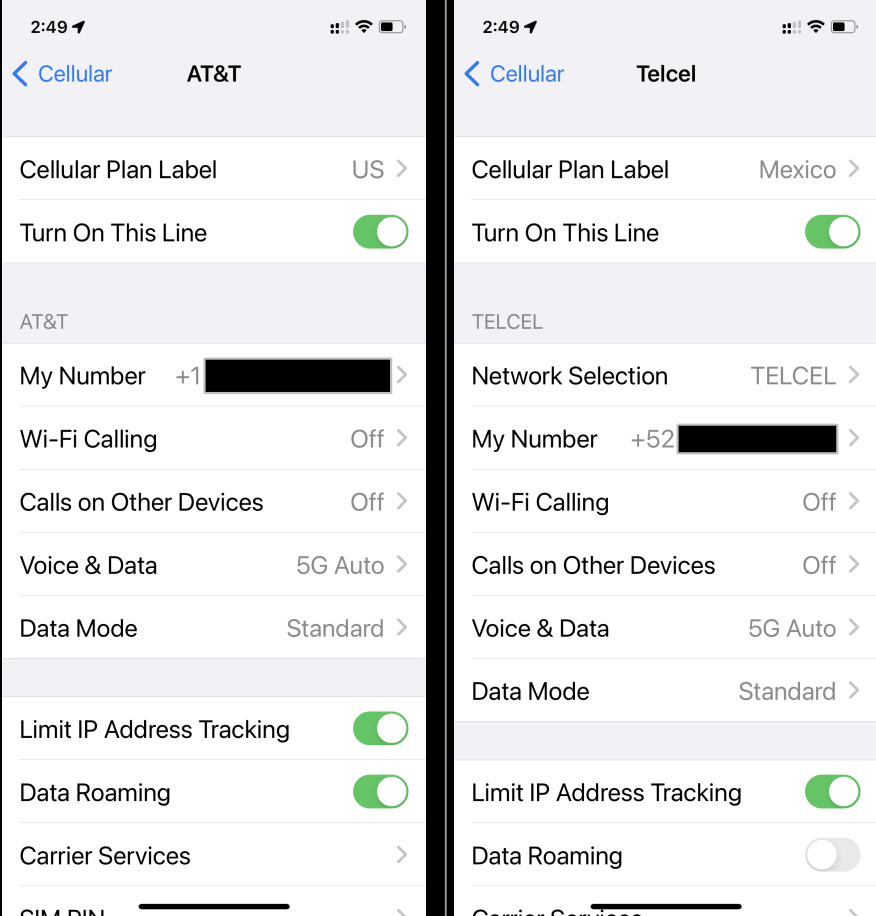The width and height of the screenshot is (876, 916).
Task: Open My Number starting with +52
Action: [x=665, y=439]
